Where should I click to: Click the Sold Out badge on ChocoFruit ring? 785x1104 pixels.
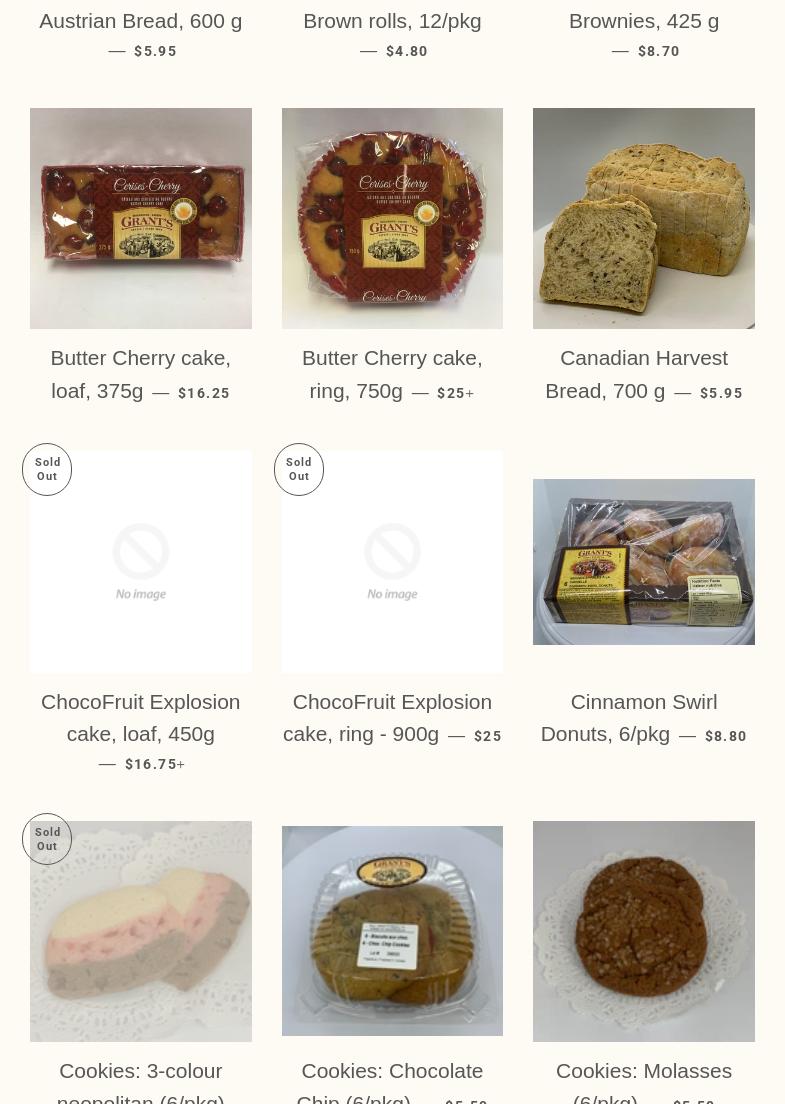point(298,469)
